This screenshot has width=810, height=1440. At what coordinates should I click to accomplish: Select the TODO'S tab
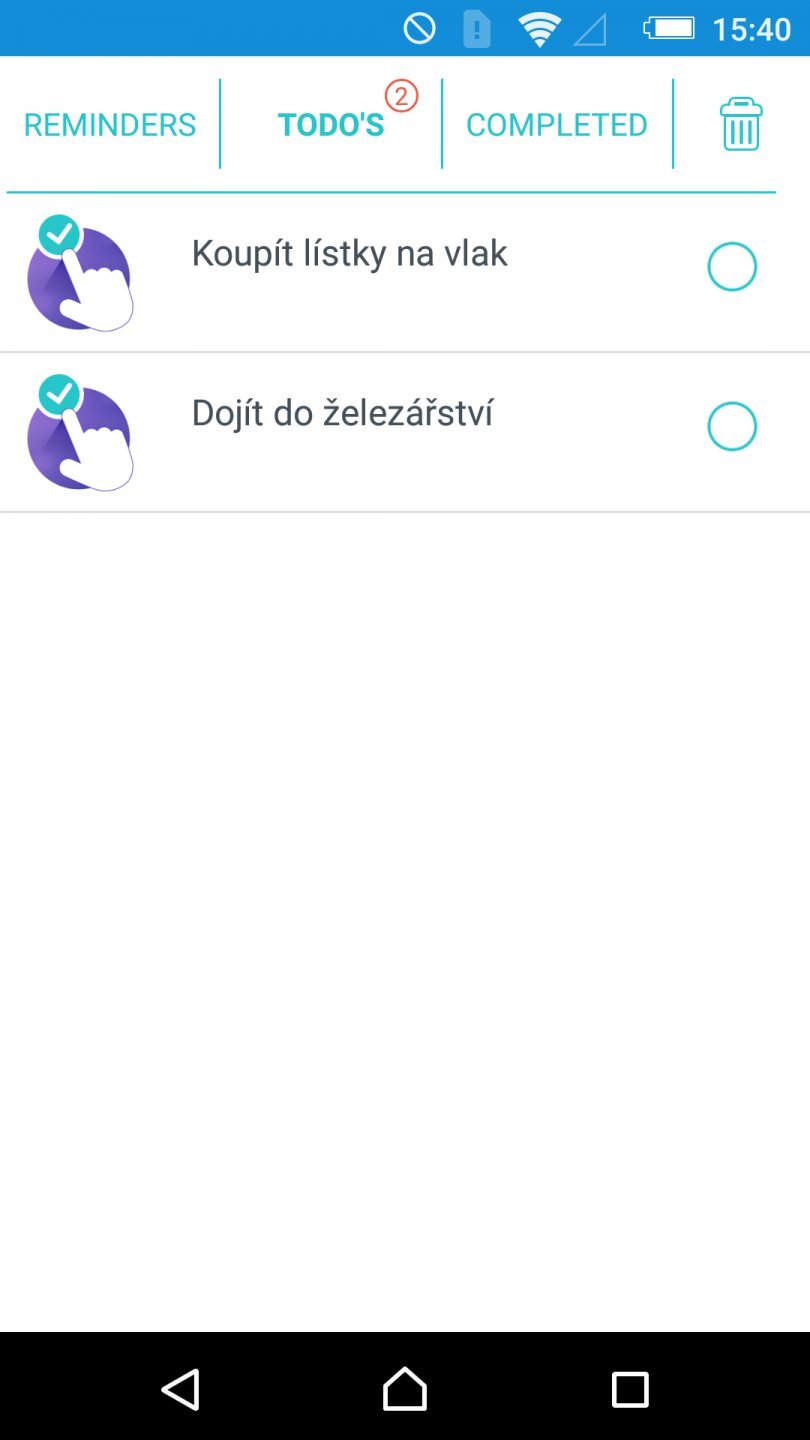(331, 124)
